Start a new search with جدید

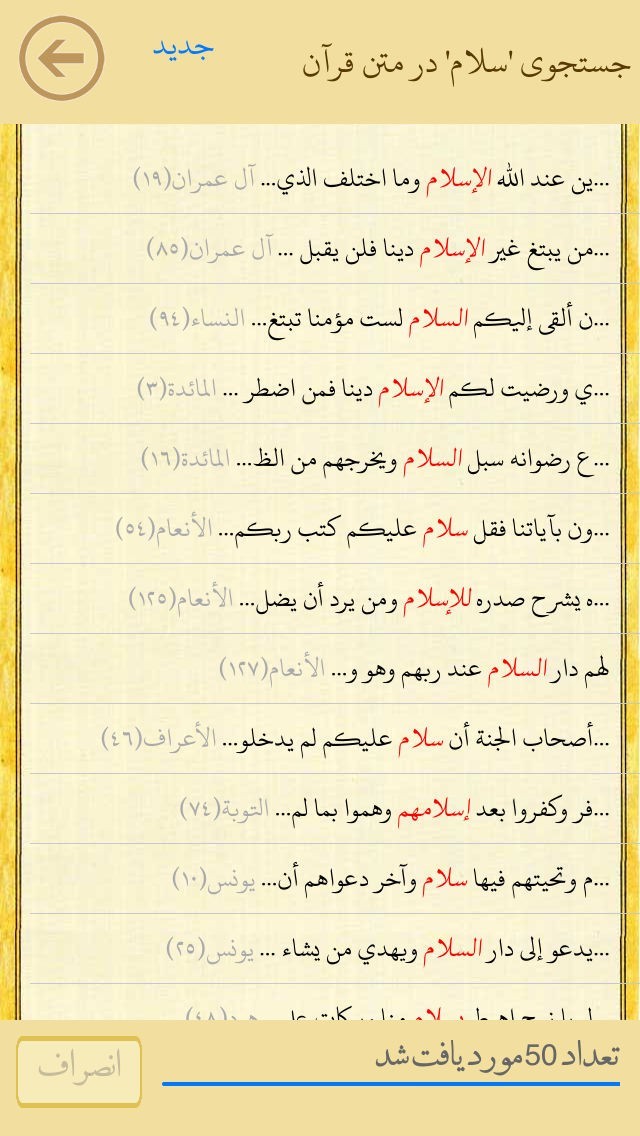click(183, 49)
